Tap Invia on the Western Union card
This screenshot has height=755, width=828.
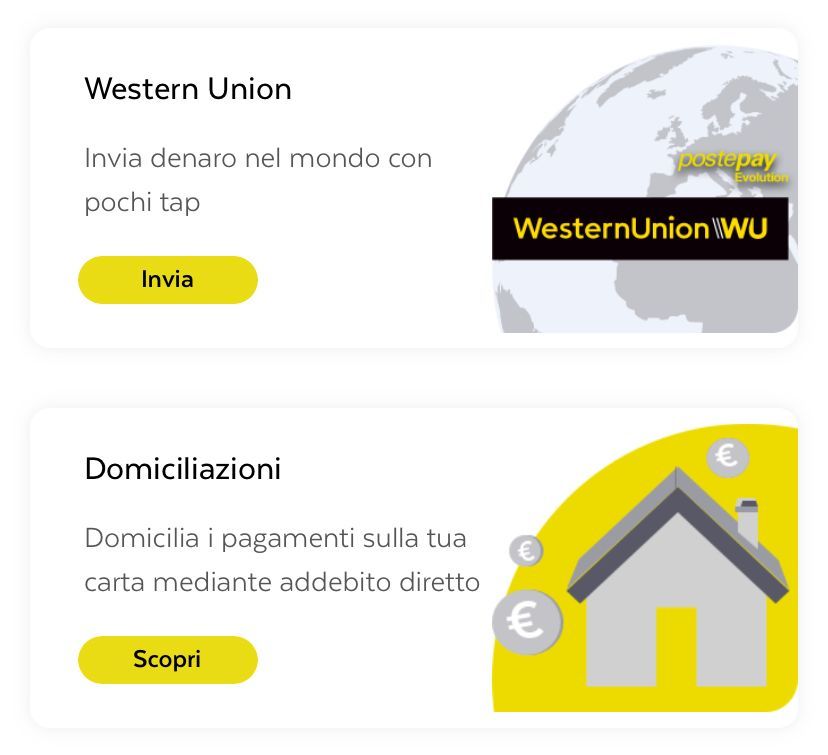pyautogui.click(x=168, y=280)
